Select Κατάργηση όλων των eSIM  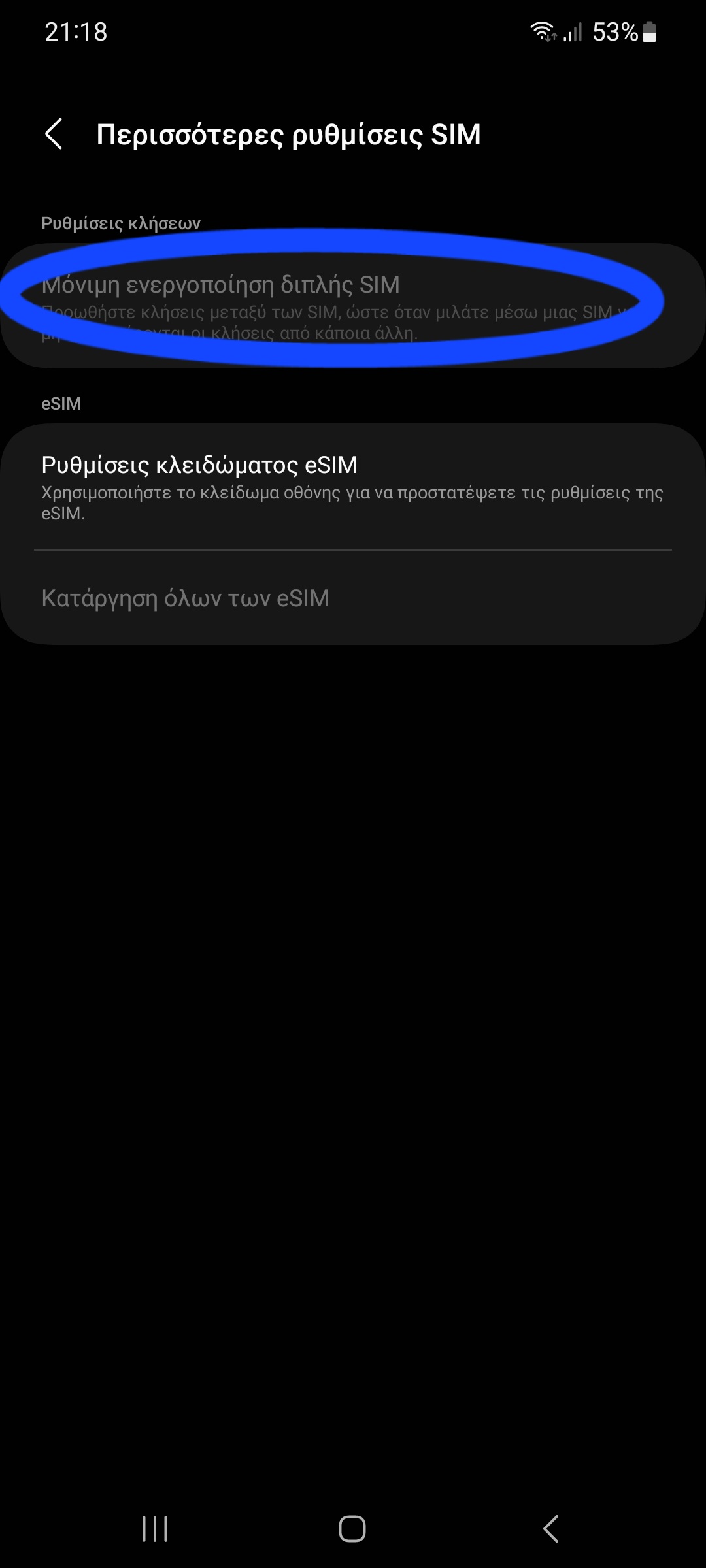point(186,596)
